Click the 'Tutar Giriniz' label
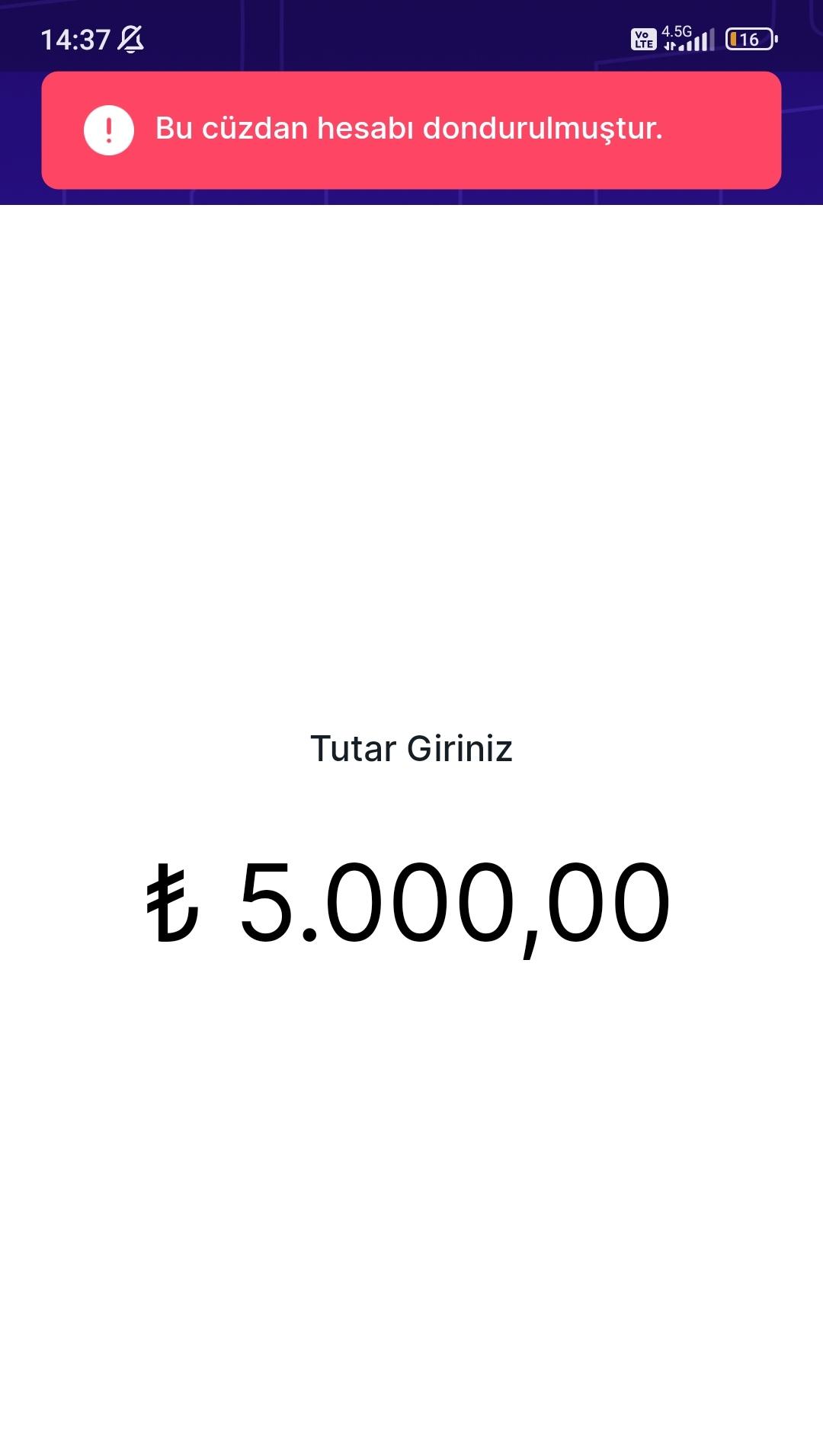823x1456 pixels. tap(411, 748)
